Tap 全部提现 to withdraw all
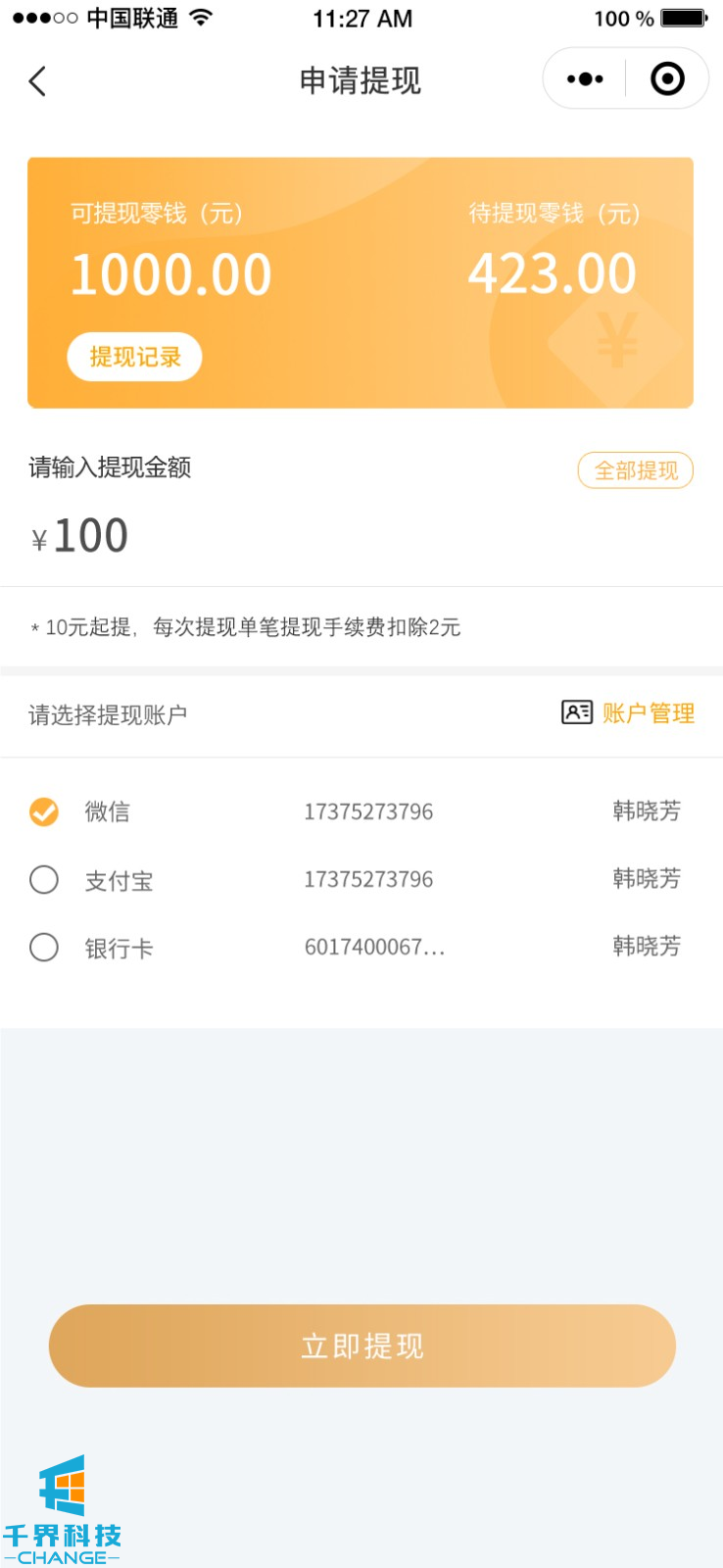Viewport: 723px width, 1568px height. pyautogui.click(x=636, y=470)
